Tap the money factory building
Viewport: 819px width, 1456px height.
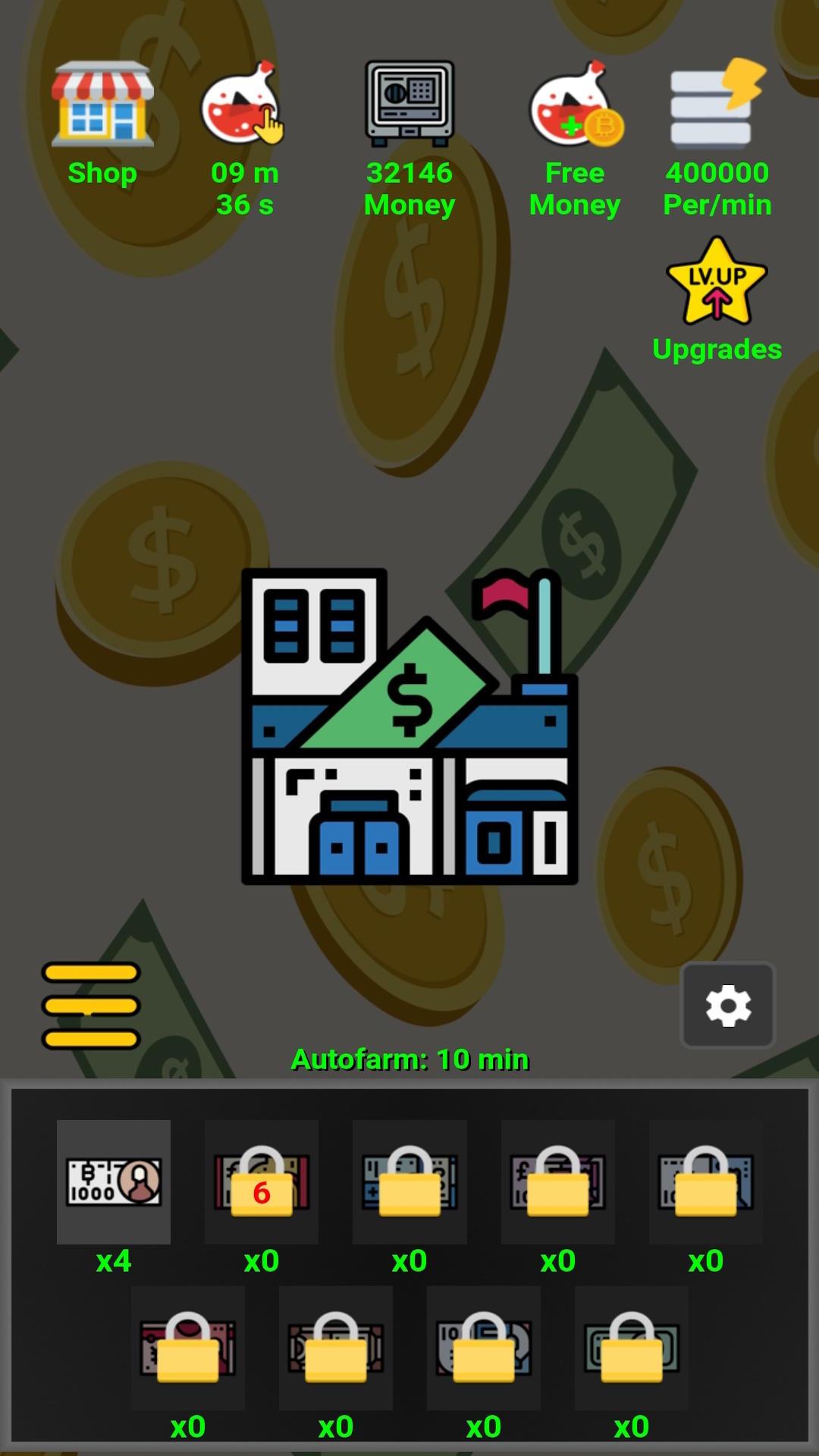click(409, 726)
